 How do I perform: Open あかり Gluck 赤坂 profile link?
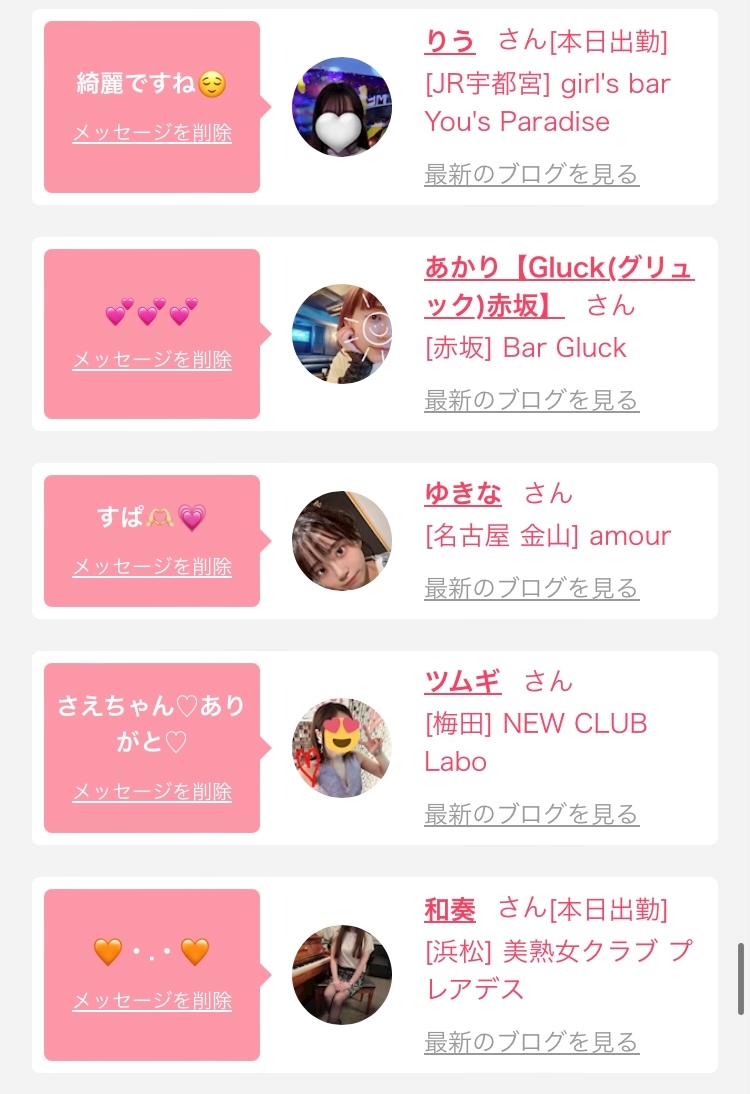point(559,286)
